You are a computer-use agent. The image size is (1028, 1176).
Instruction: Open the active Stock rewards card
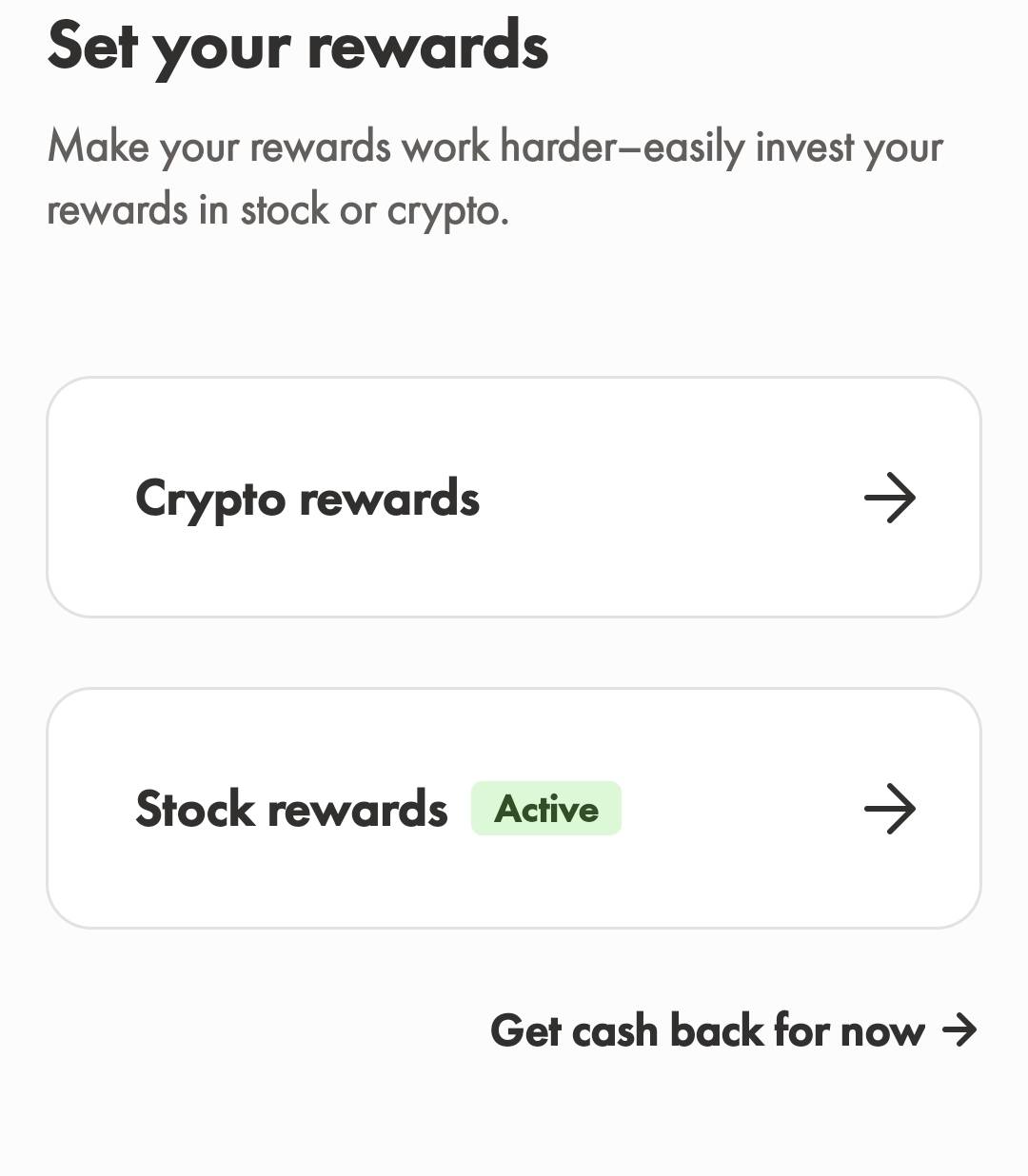point(513,809)
